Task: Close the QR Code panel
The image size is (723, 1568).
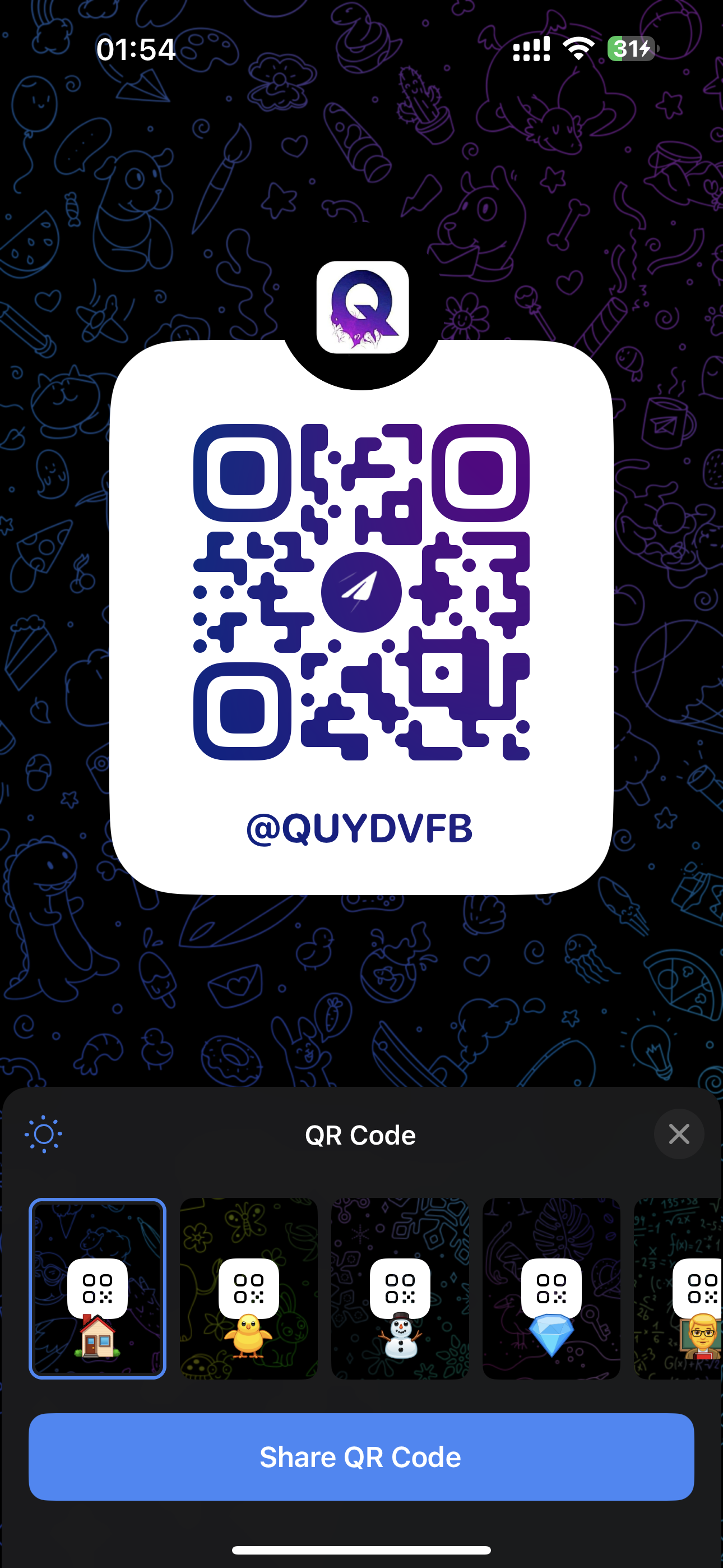Action: (x=679, y=1135)
